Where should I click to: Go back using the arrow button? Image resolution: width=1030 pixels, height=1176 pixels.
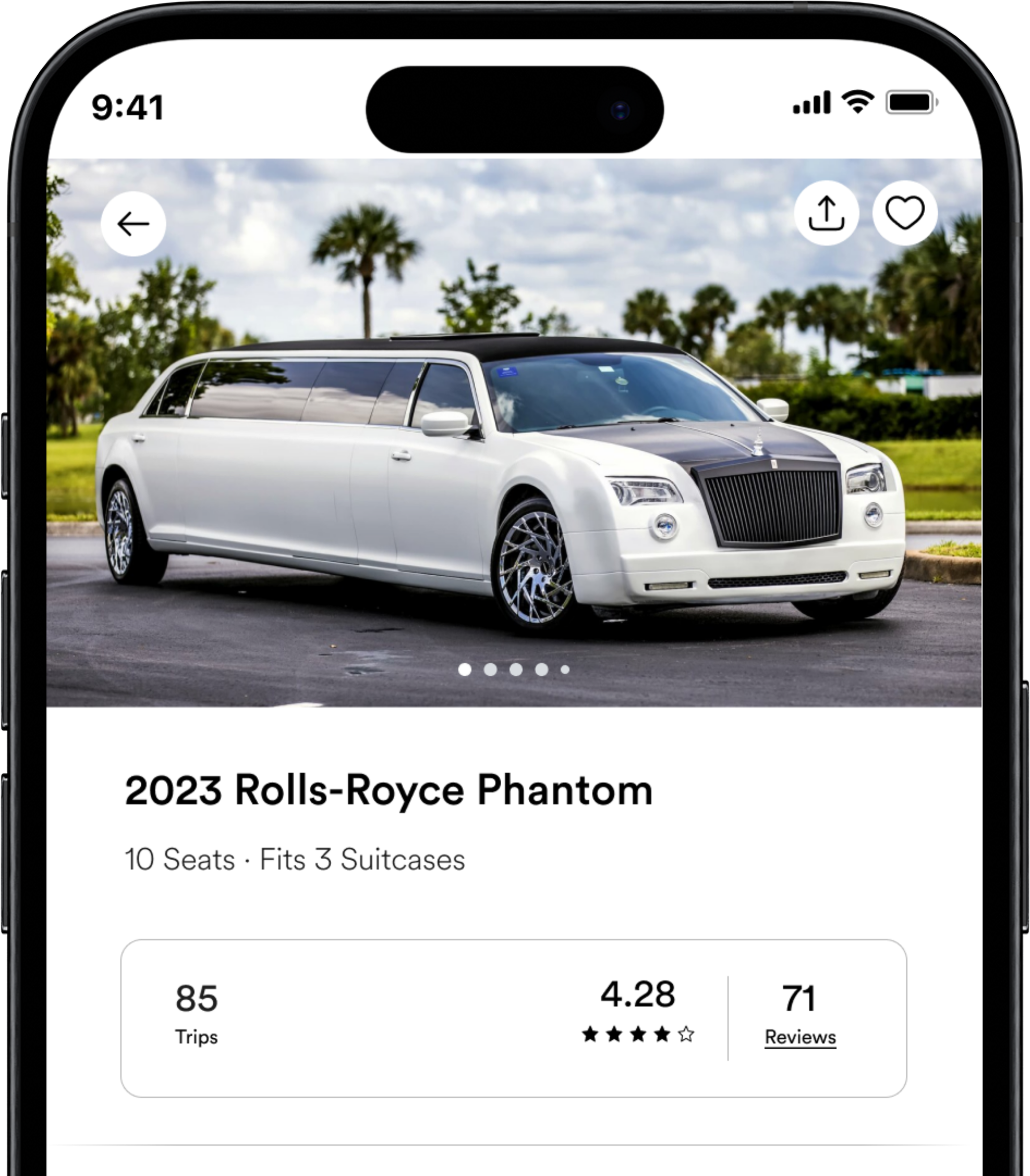[133, 224]
